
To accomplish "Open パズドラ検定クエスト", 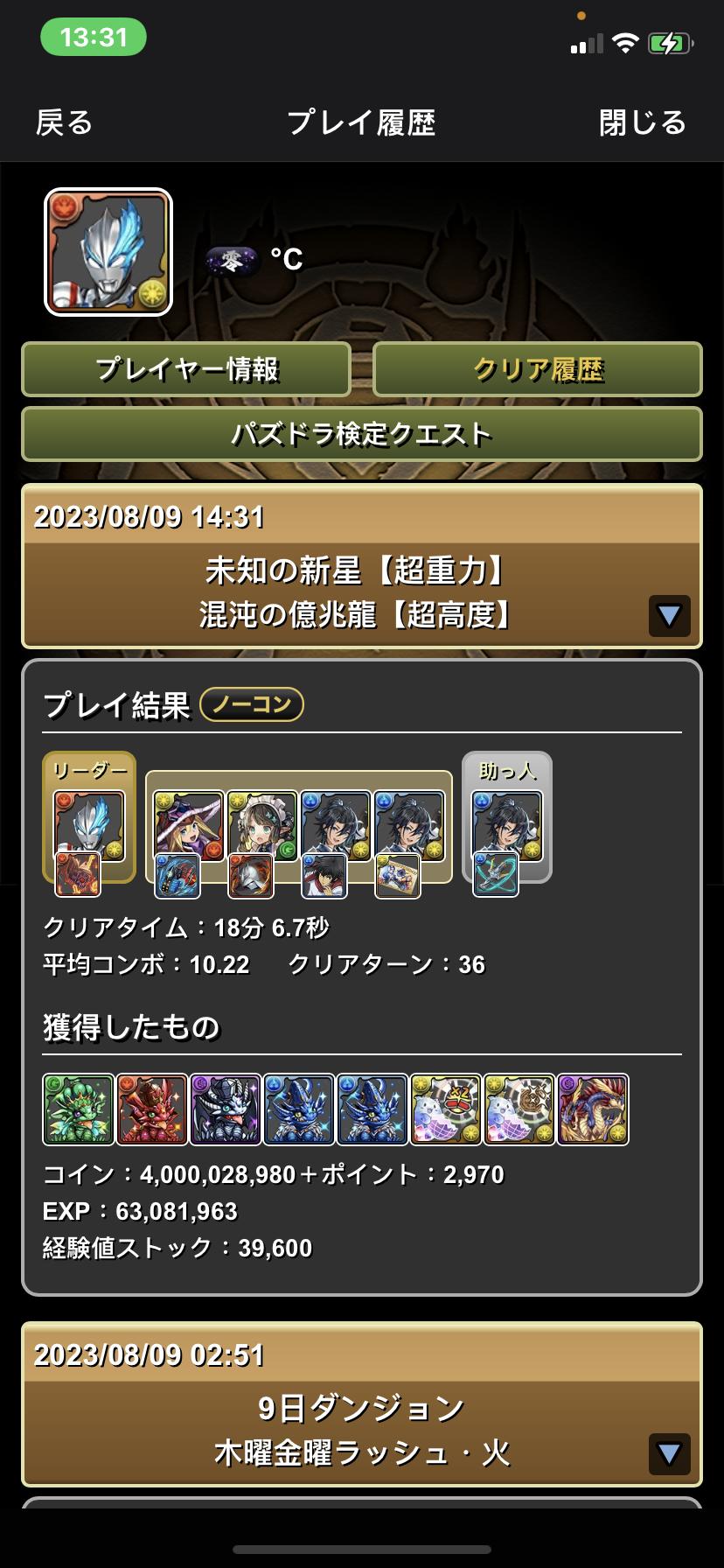I will click(x=362, y=434).
